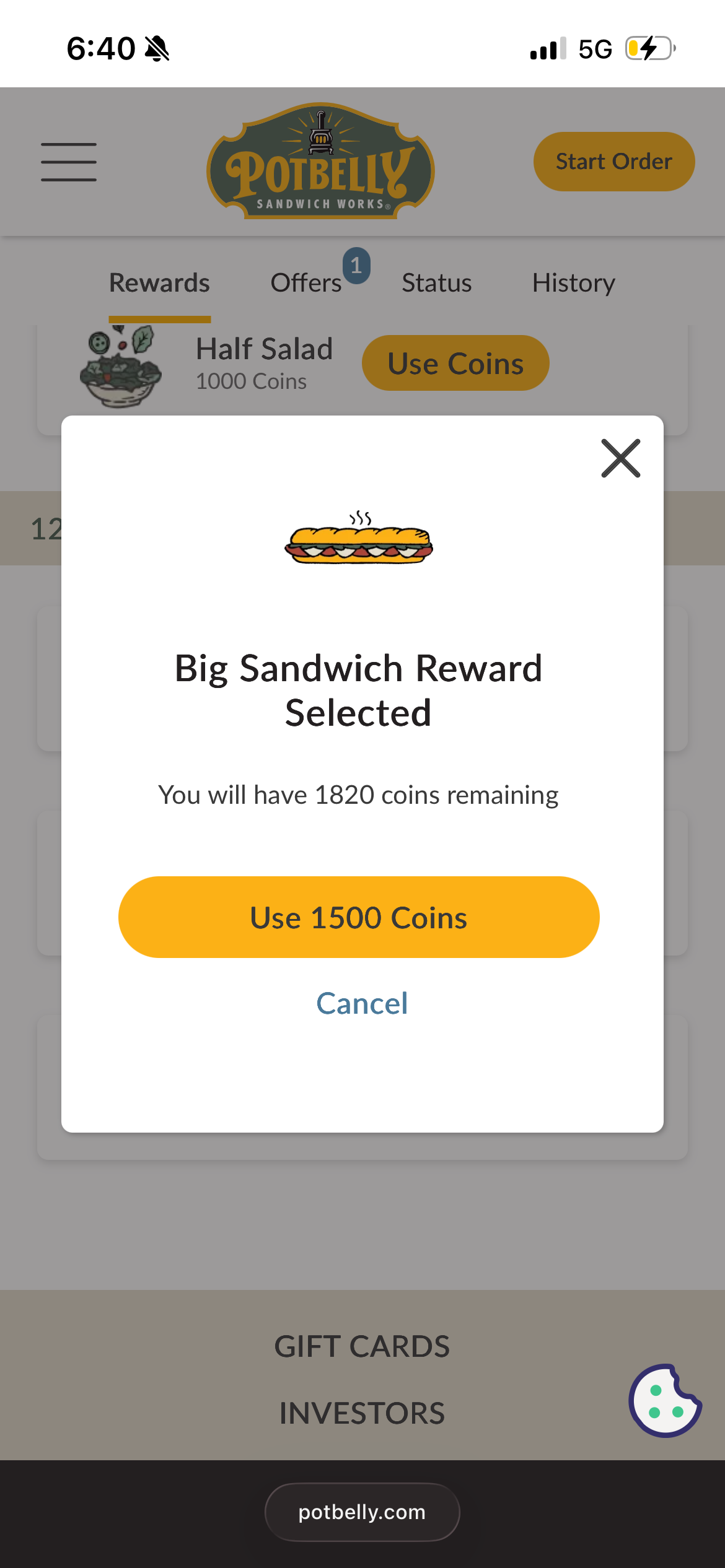Open the hamburger menu
Image resolution: width=725 pixels, height=1568 pixels.
(x=69, y=162)
